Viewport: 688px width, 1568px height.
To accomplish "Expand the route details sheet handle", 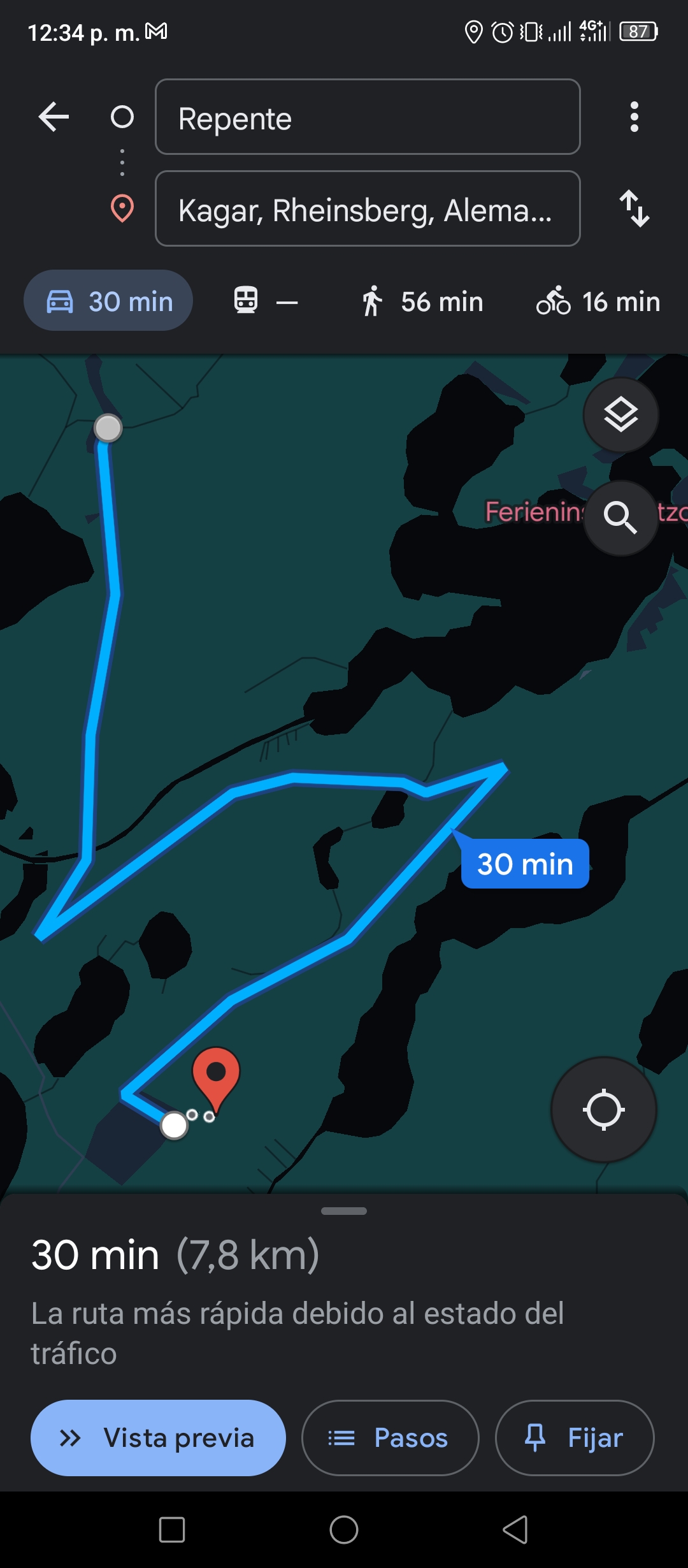I will click(x=344, y=1211).
